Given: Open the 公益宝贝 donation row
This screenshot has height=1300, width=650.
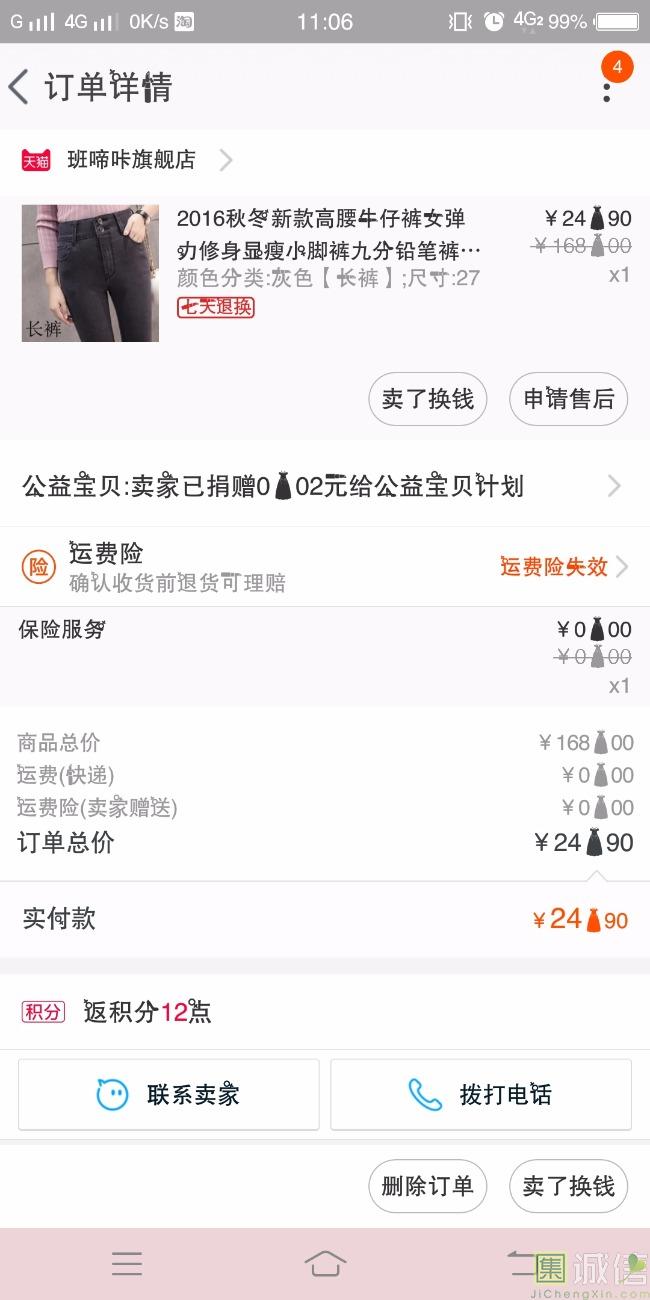Looking at the screenshot, I should coord(325,487).
